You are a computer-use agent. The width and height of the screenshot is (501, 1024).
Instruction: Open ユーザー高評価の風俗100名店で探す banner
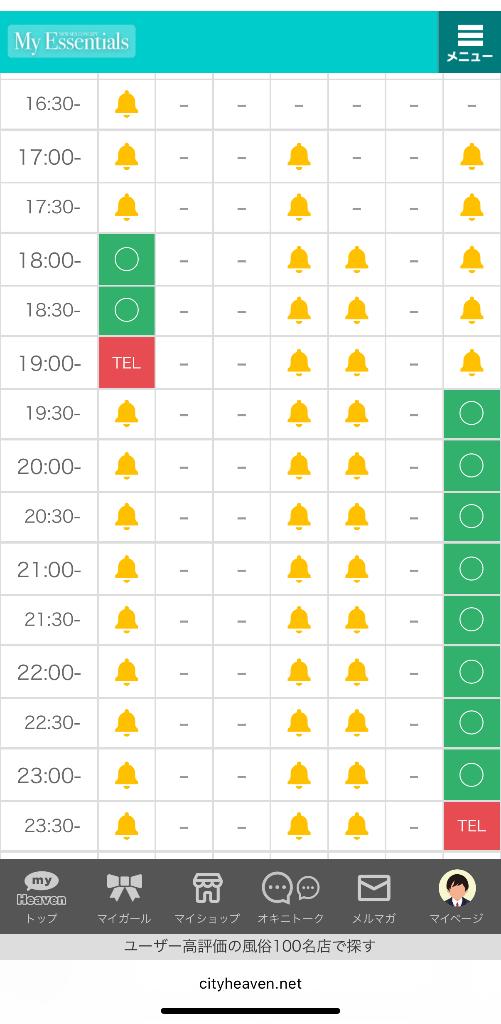coord(250,946)
